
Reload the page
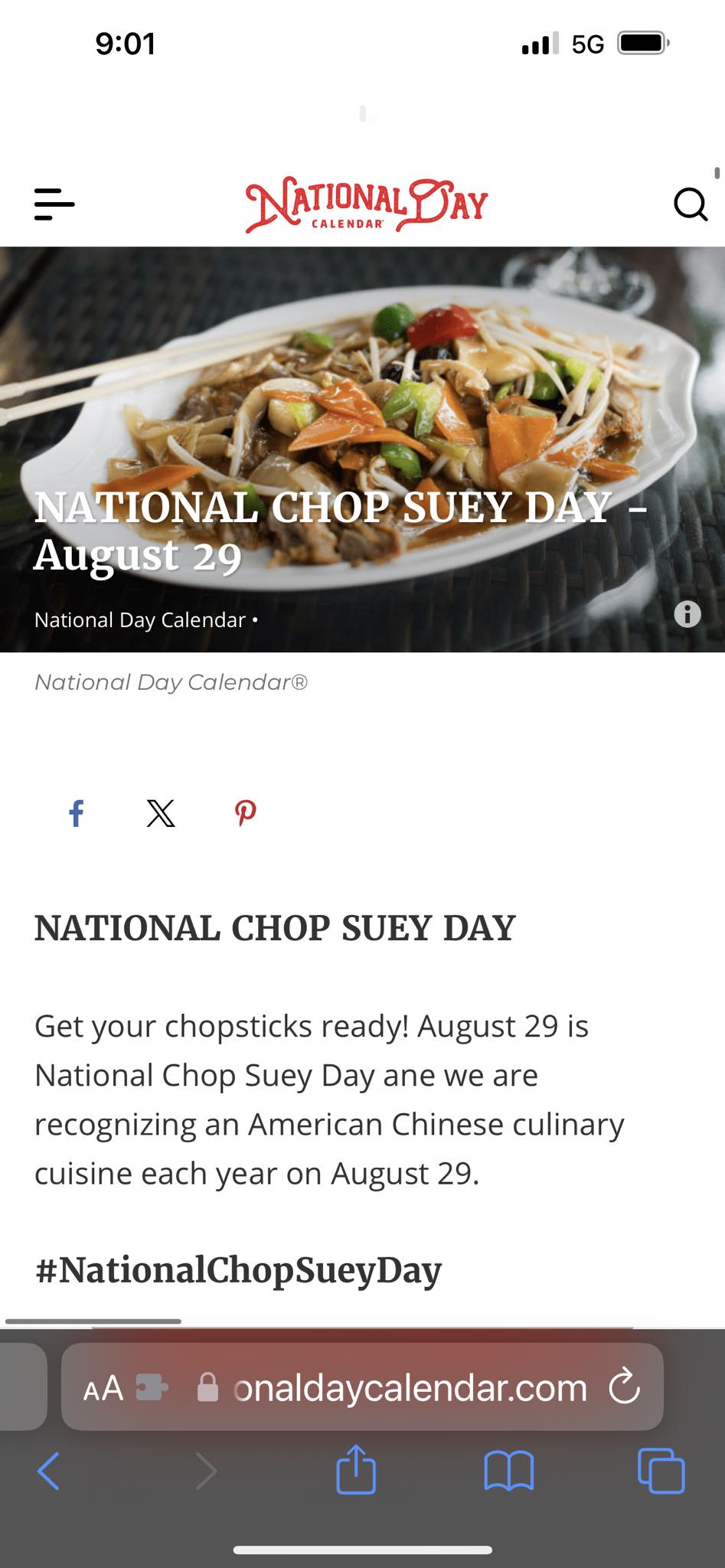point(624,1387)
